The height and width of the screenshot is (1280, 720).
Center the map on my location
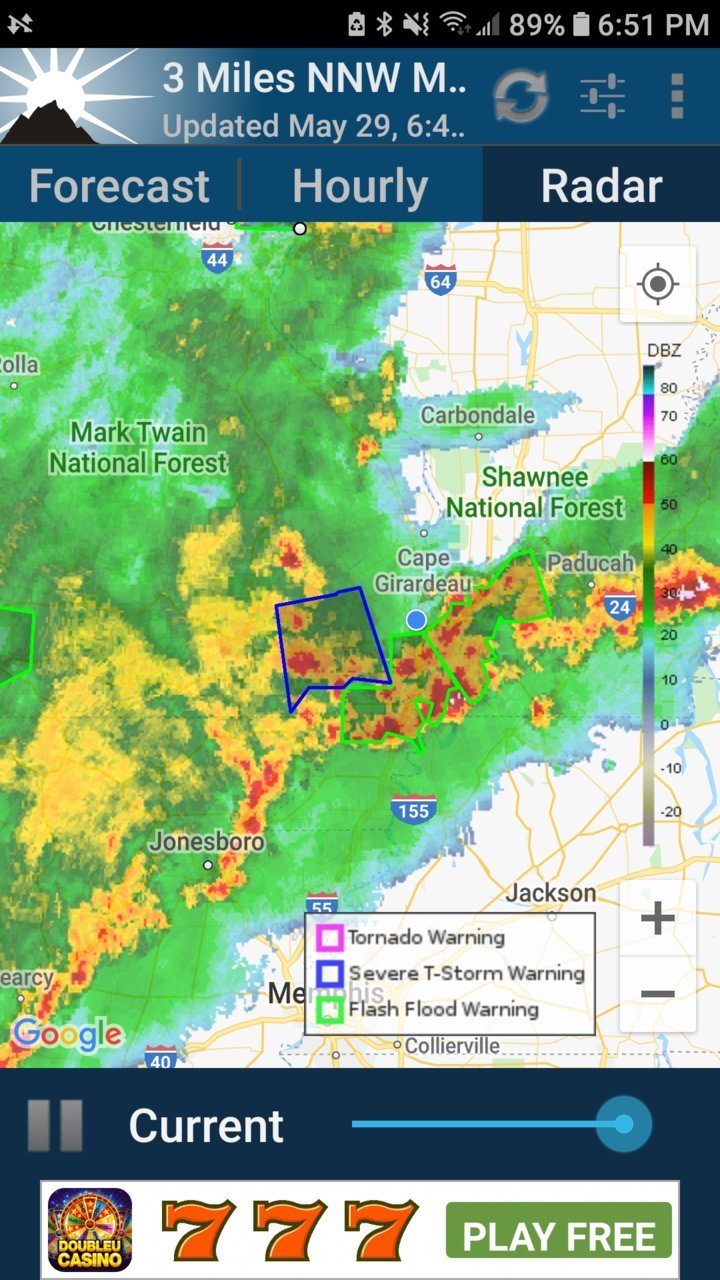[x=657, y=285]
